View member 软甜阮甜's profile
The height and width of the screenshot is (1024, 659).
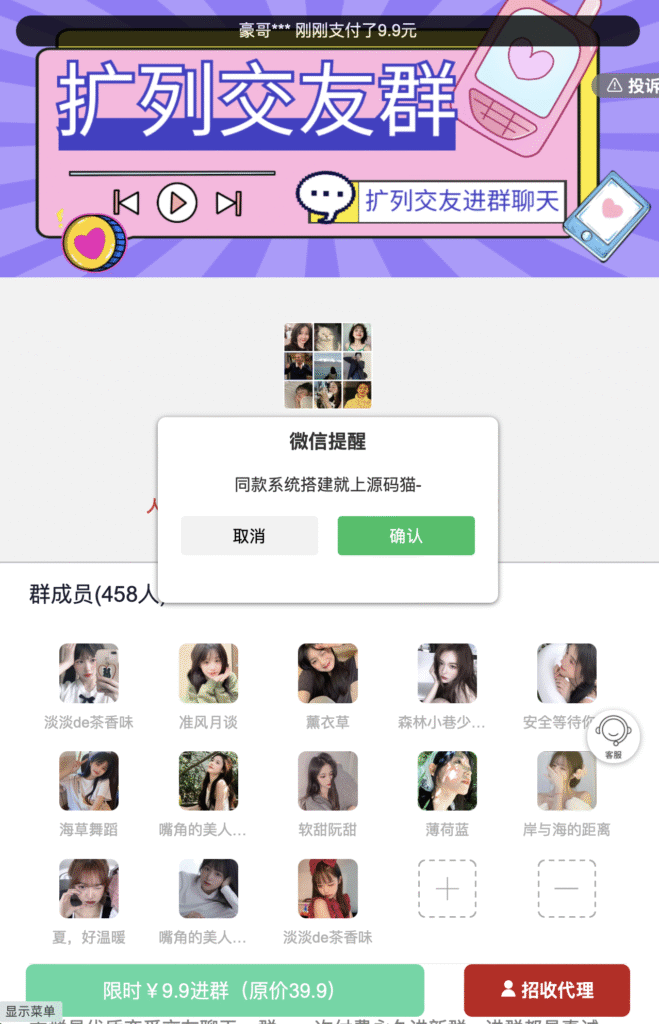point(327,781)
